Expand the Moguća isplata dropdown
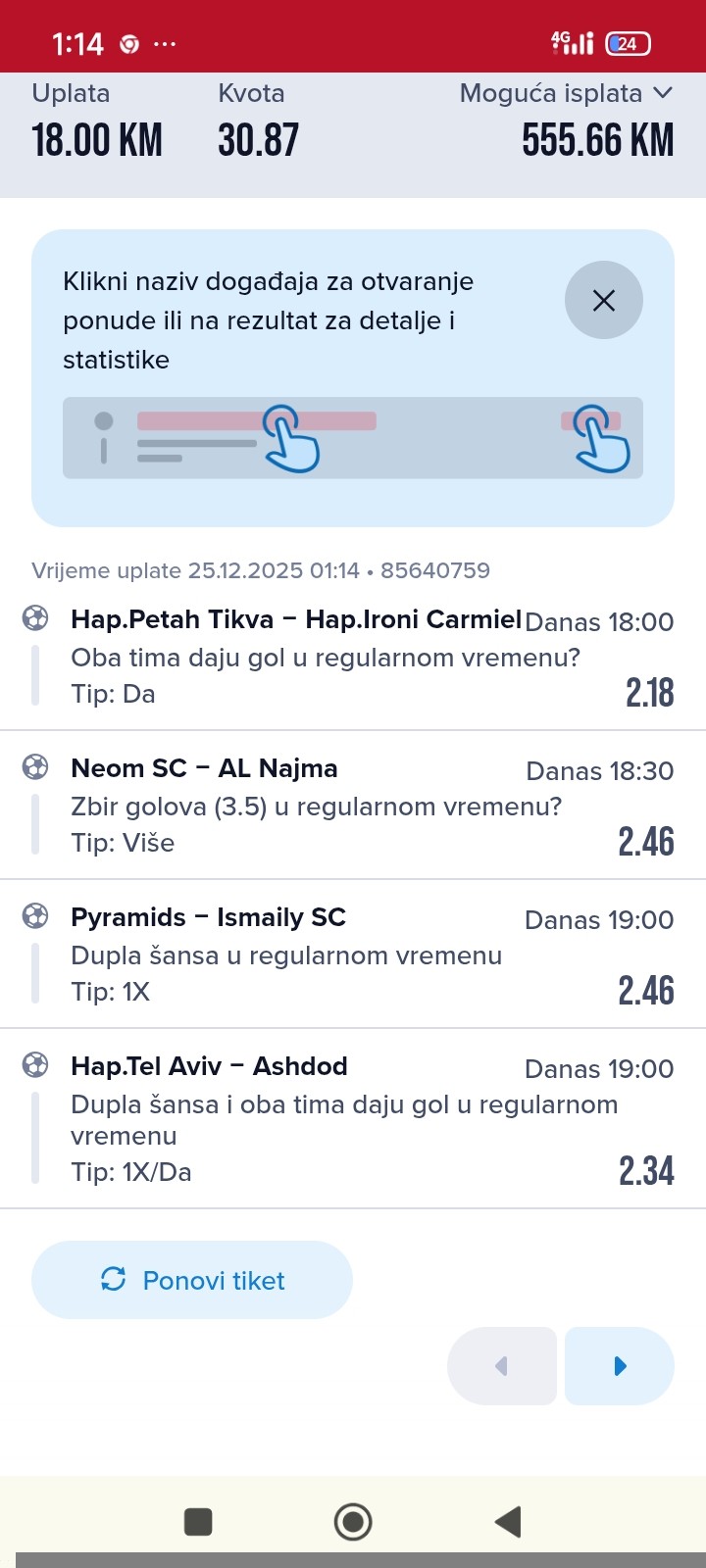706x1568 pixels. pos(663,93)
